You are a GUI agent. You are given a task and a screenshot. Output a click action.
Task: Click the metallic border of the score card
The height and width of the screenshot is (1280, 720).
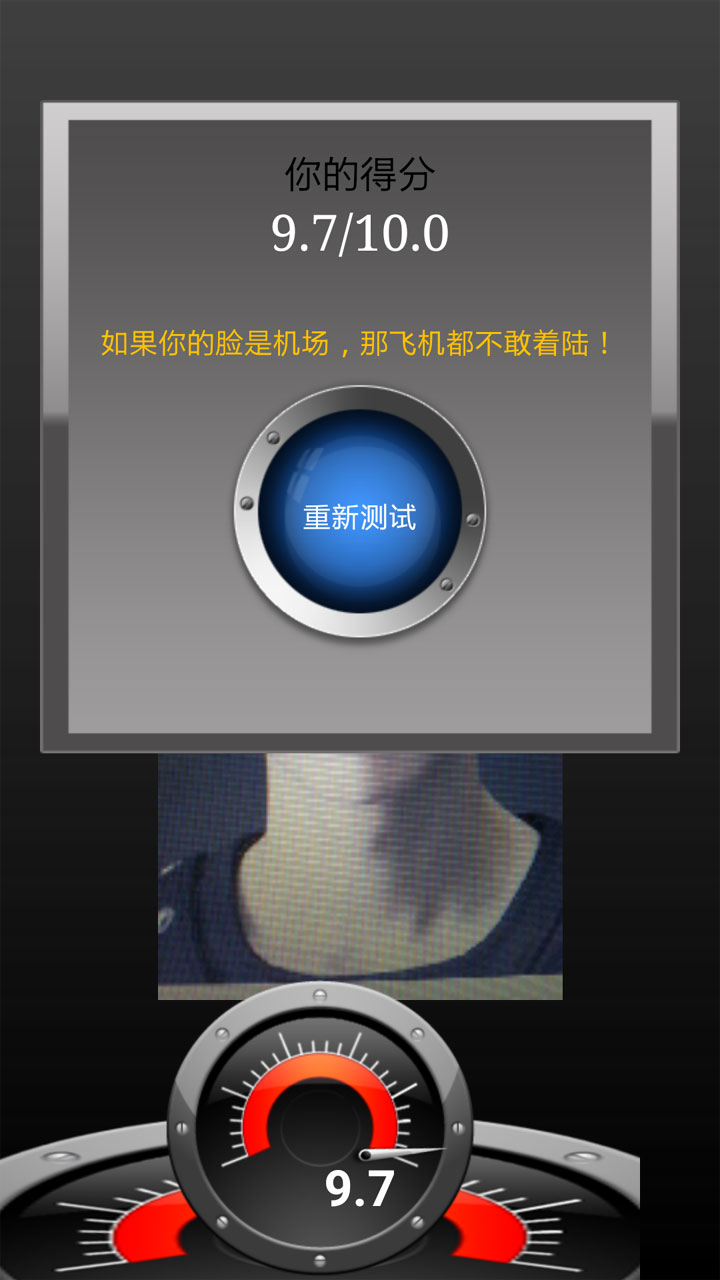(360, 110)
